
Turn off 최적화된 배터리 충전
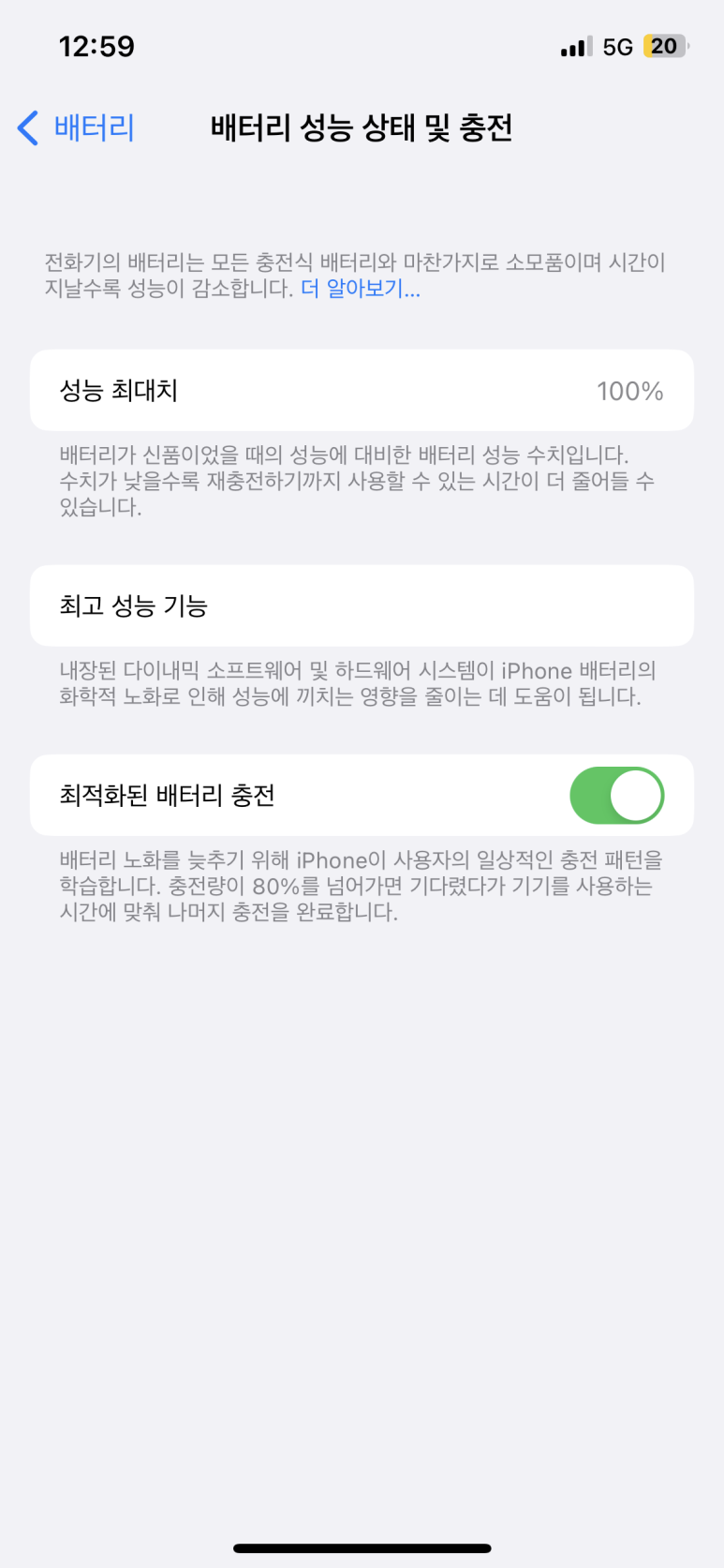616,796
